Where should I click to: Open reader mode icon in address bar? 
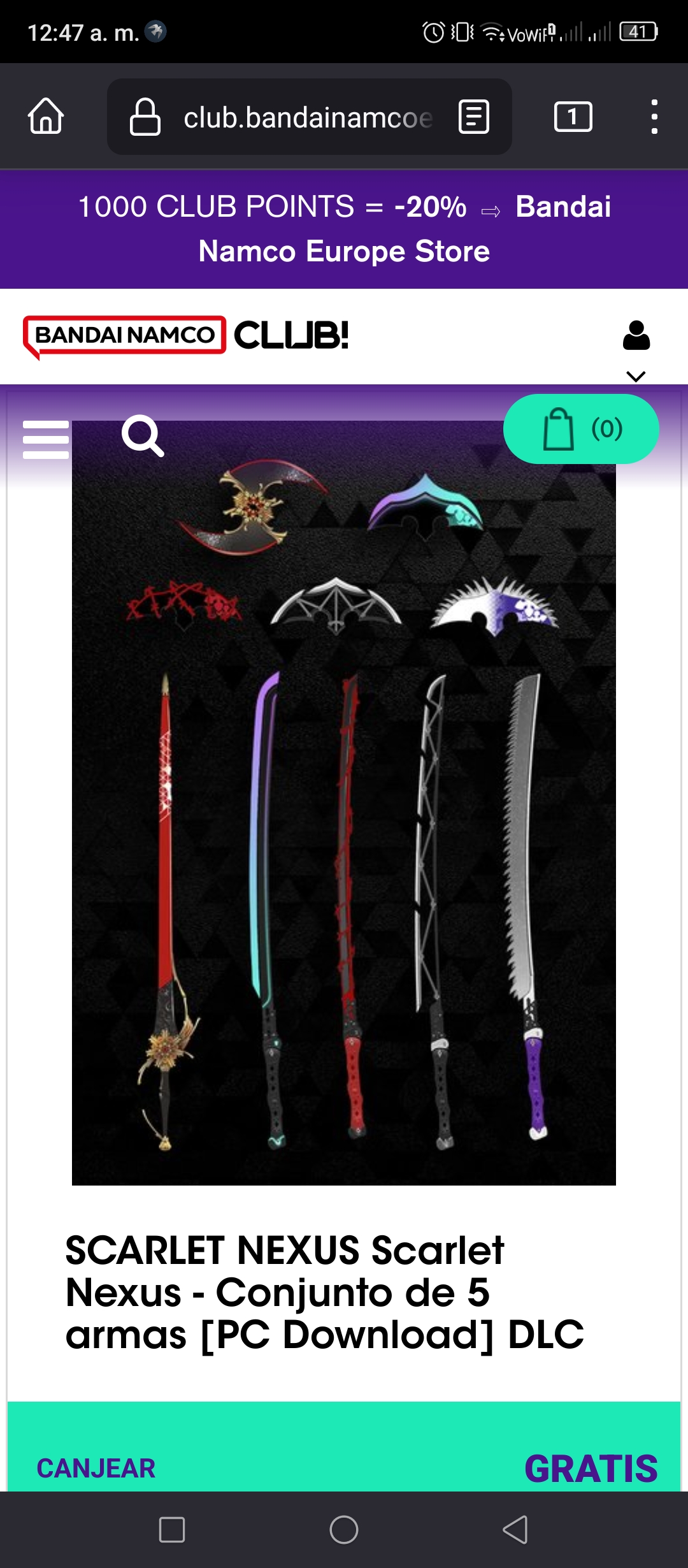[x=474, y=117]
